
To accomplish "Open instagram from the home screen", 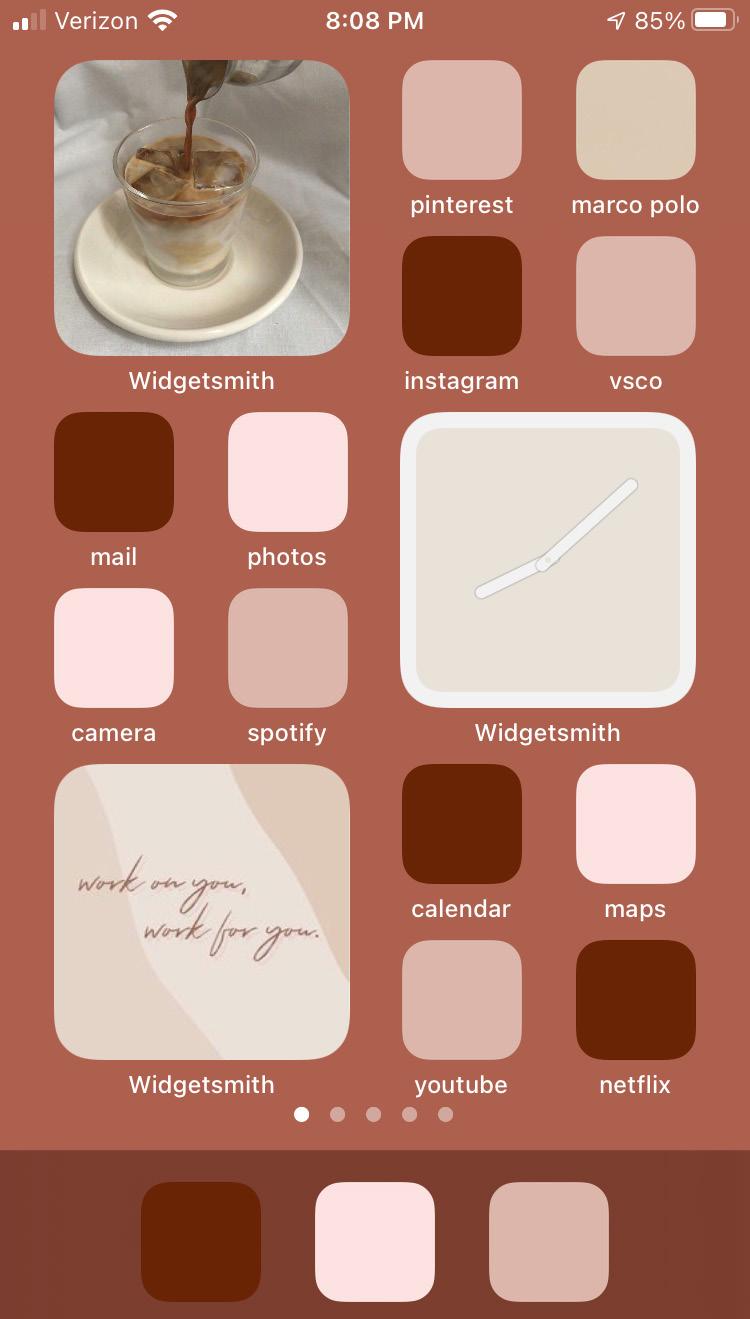I will pyautogui.click(x=461, y=296).
